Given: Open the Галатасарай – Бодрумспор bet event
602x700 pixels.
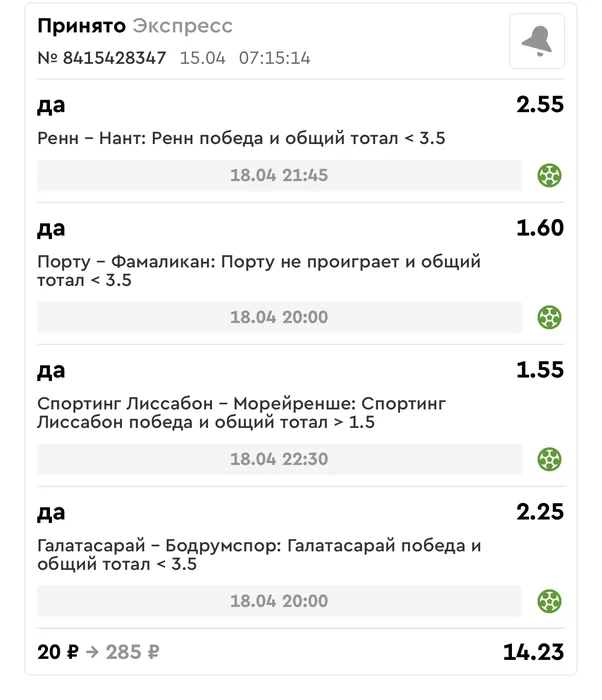Looking at the screenshot, I should (258, 555).
